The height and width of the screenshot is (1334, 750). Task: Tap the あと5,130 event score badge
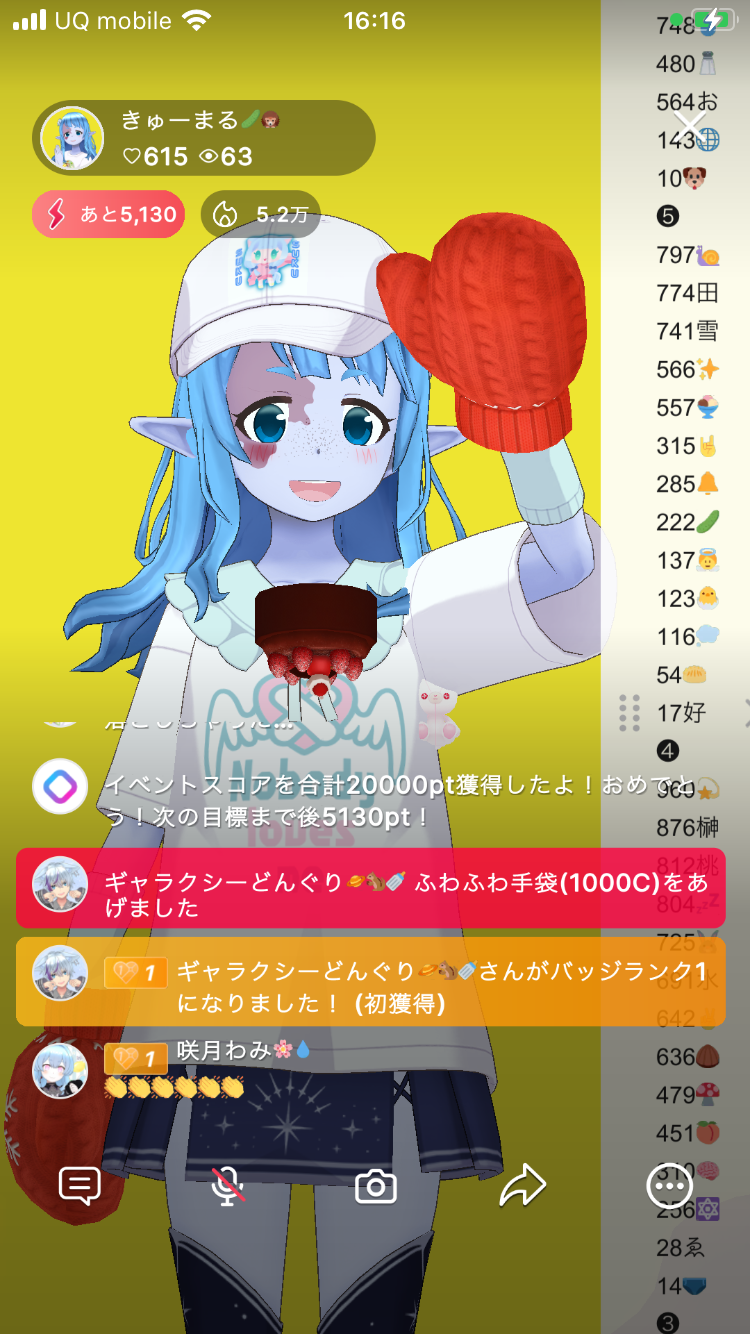(109, 213)
